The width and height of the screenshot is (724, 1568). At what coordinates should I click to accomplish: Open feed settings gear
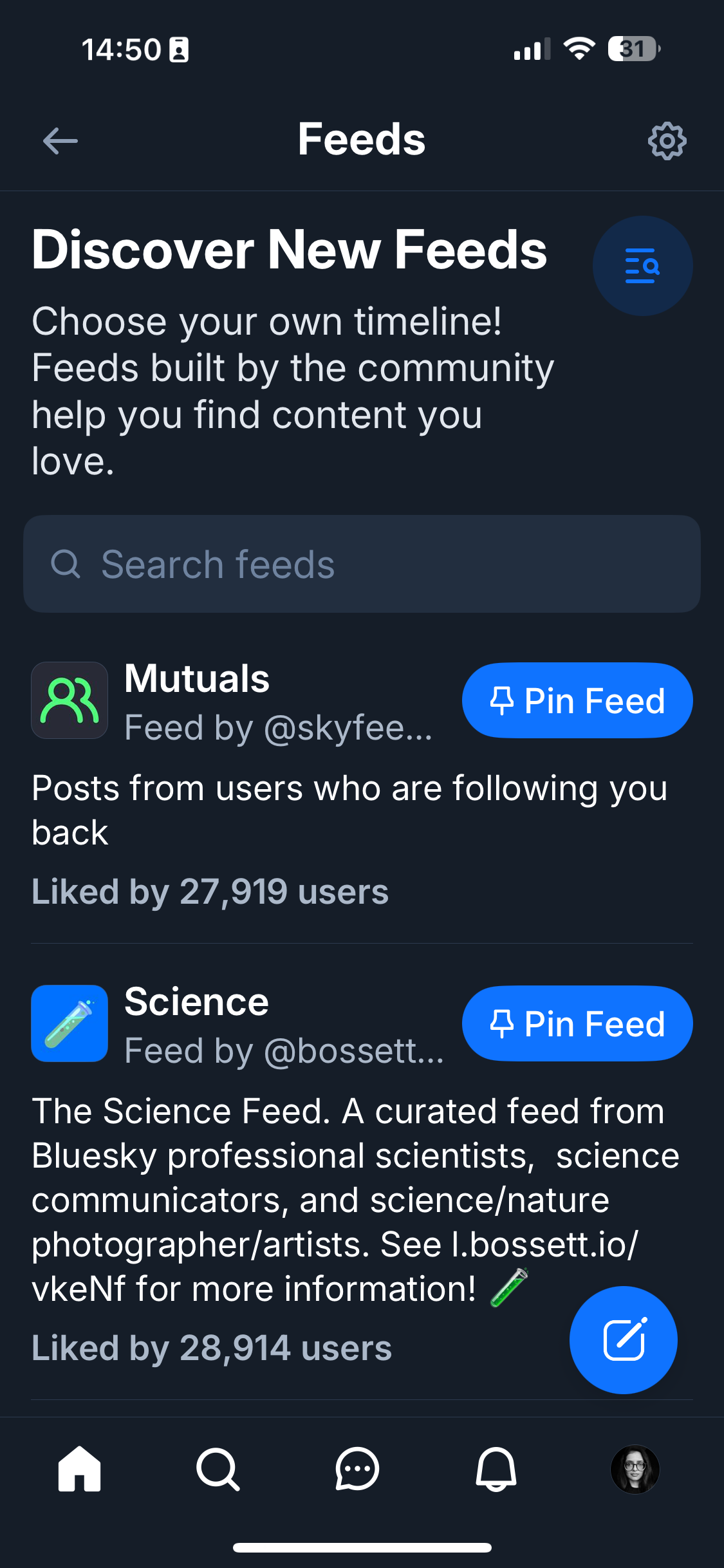[x=667, y=141]
